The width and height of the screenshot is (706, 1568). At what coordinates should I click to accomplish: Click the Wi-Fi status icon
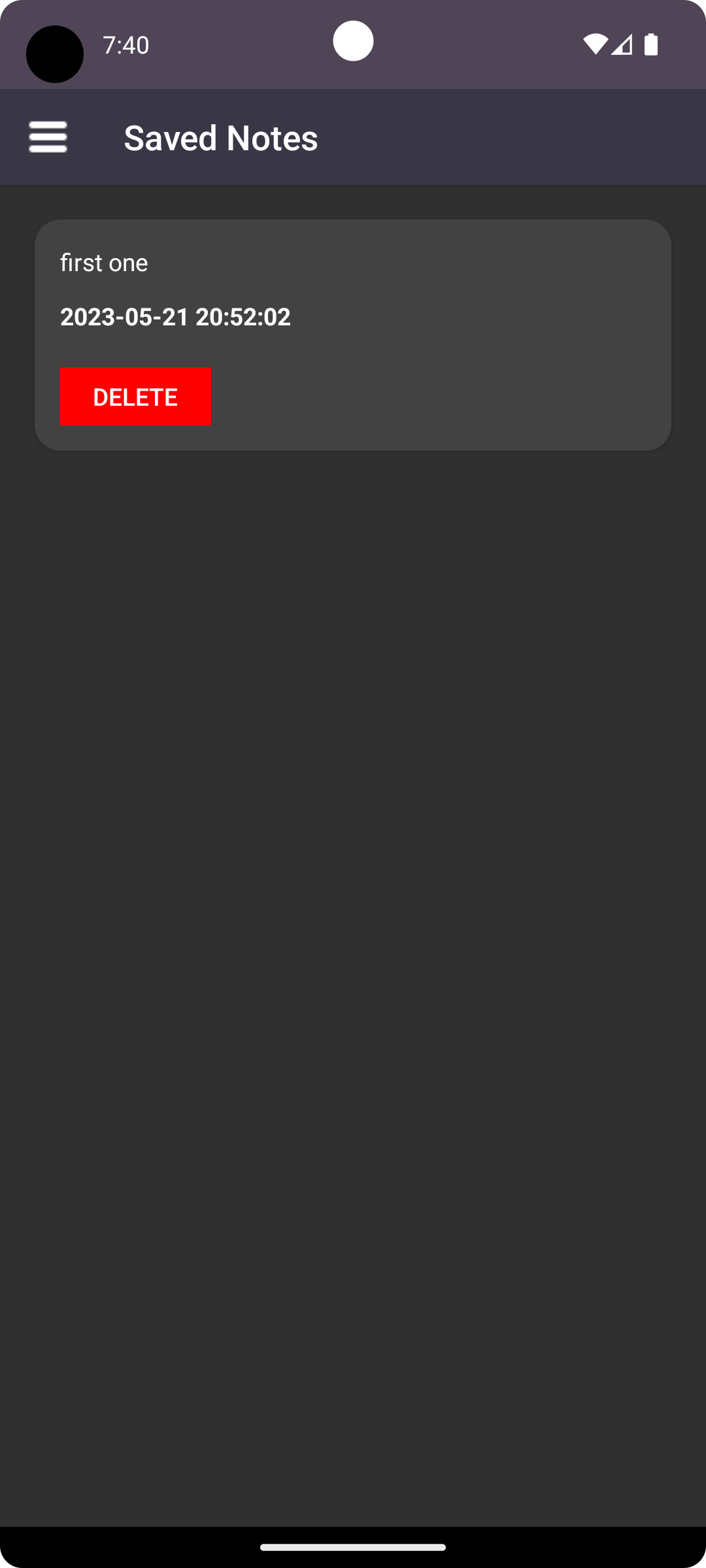[x=596, y=44]
